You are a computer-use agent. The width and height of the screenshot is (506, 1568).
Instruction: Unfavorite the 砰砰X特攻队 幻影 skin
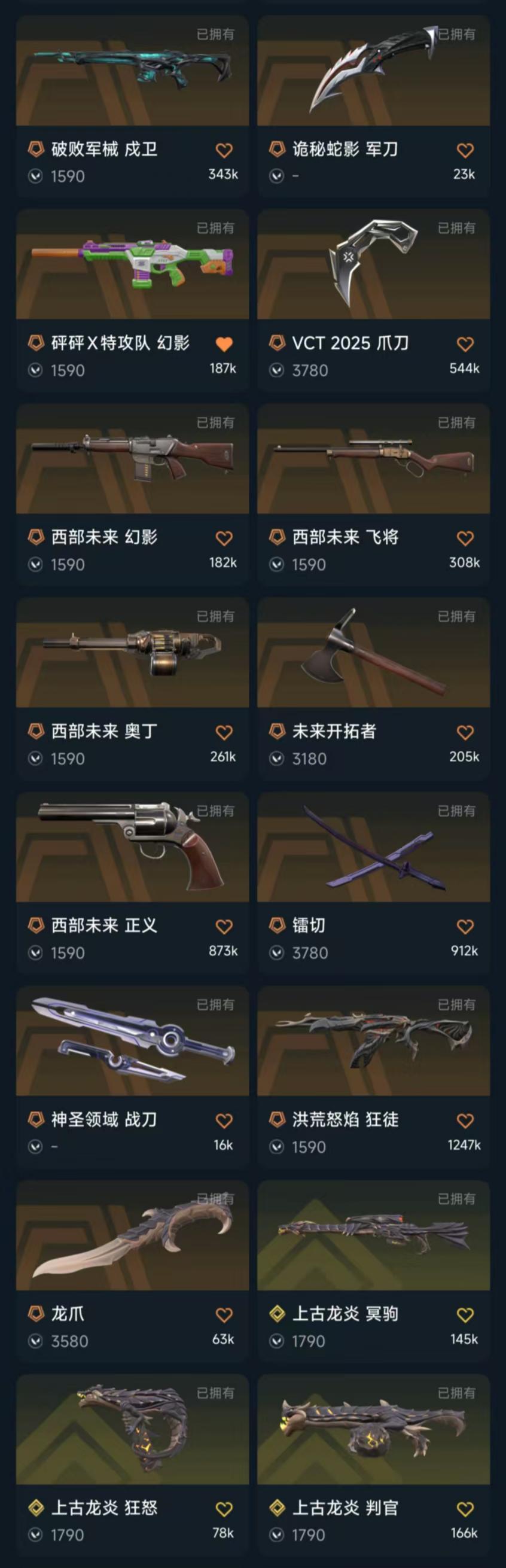point(224,344)
